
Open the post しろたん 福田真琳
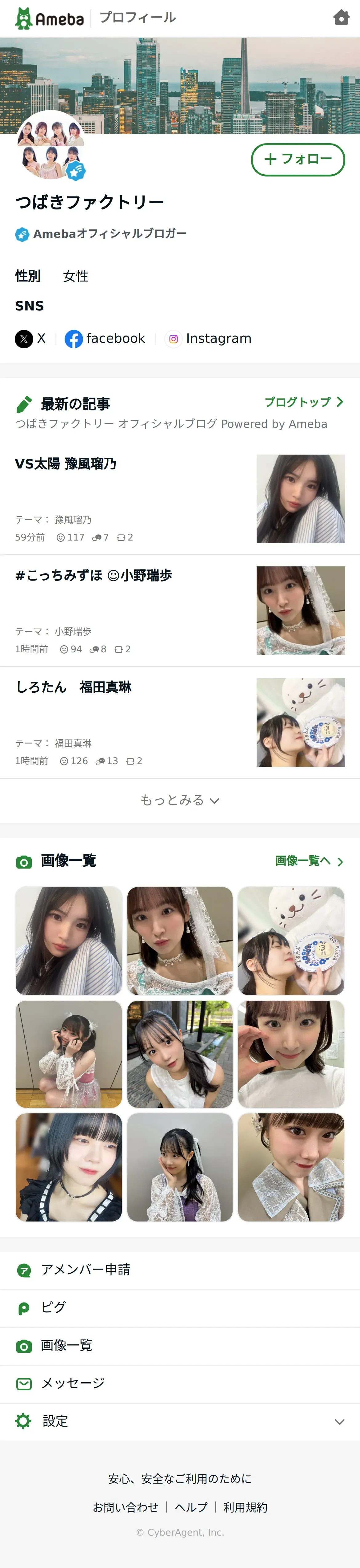click(x=74, y=687)
